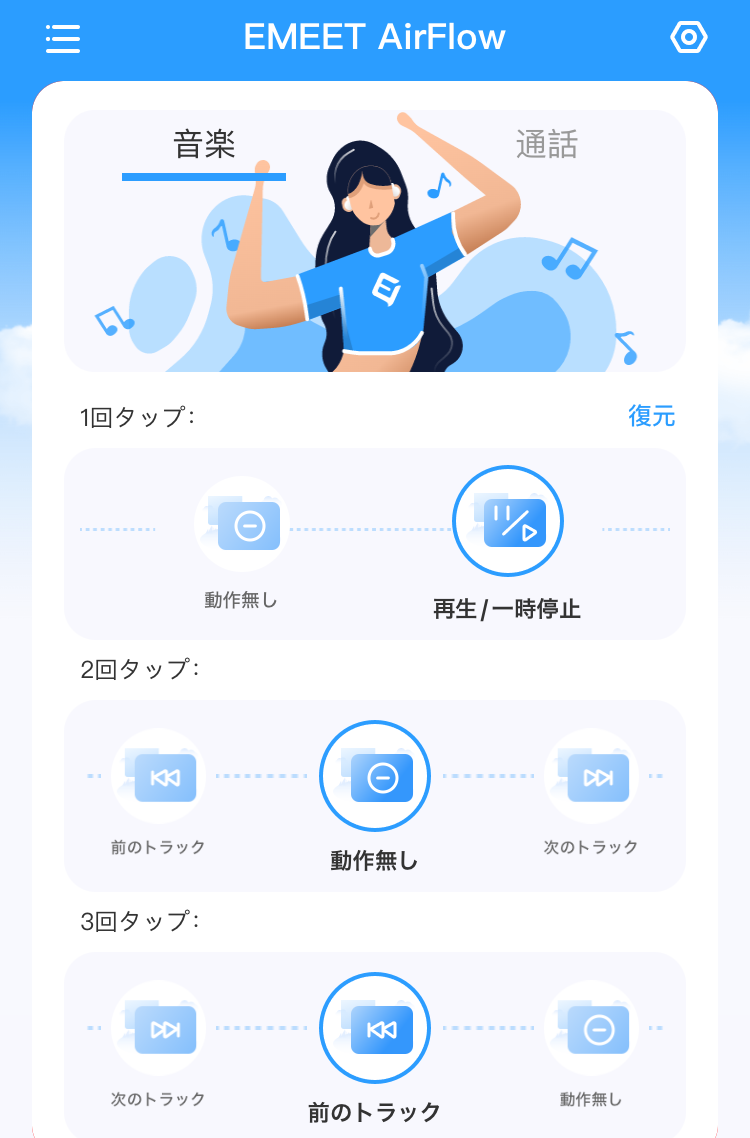Select the 音楽 tab
Viewport: 750px width, 1138px height.
click(204, 146)
